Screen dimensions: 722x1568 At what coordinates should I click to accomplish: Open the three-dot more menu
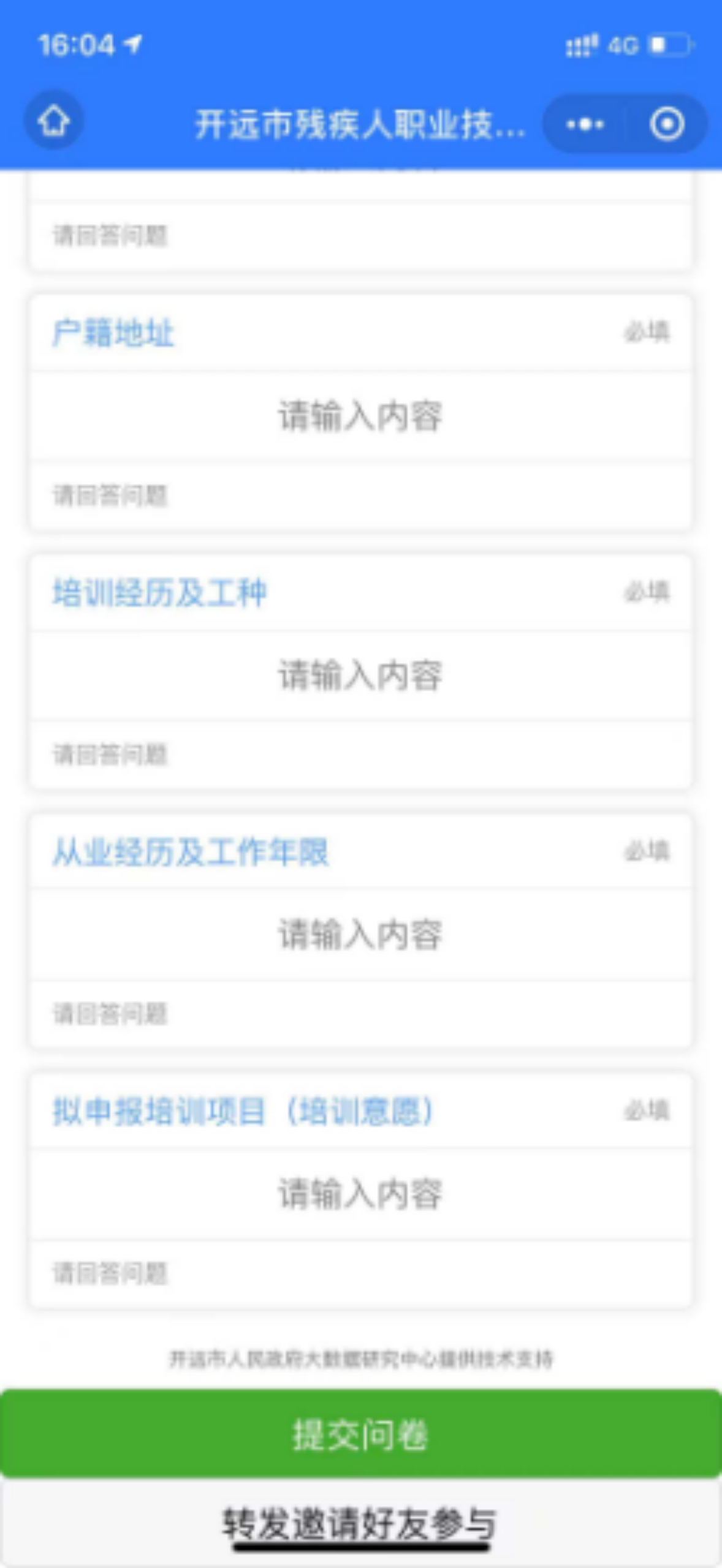pos(584,124)
